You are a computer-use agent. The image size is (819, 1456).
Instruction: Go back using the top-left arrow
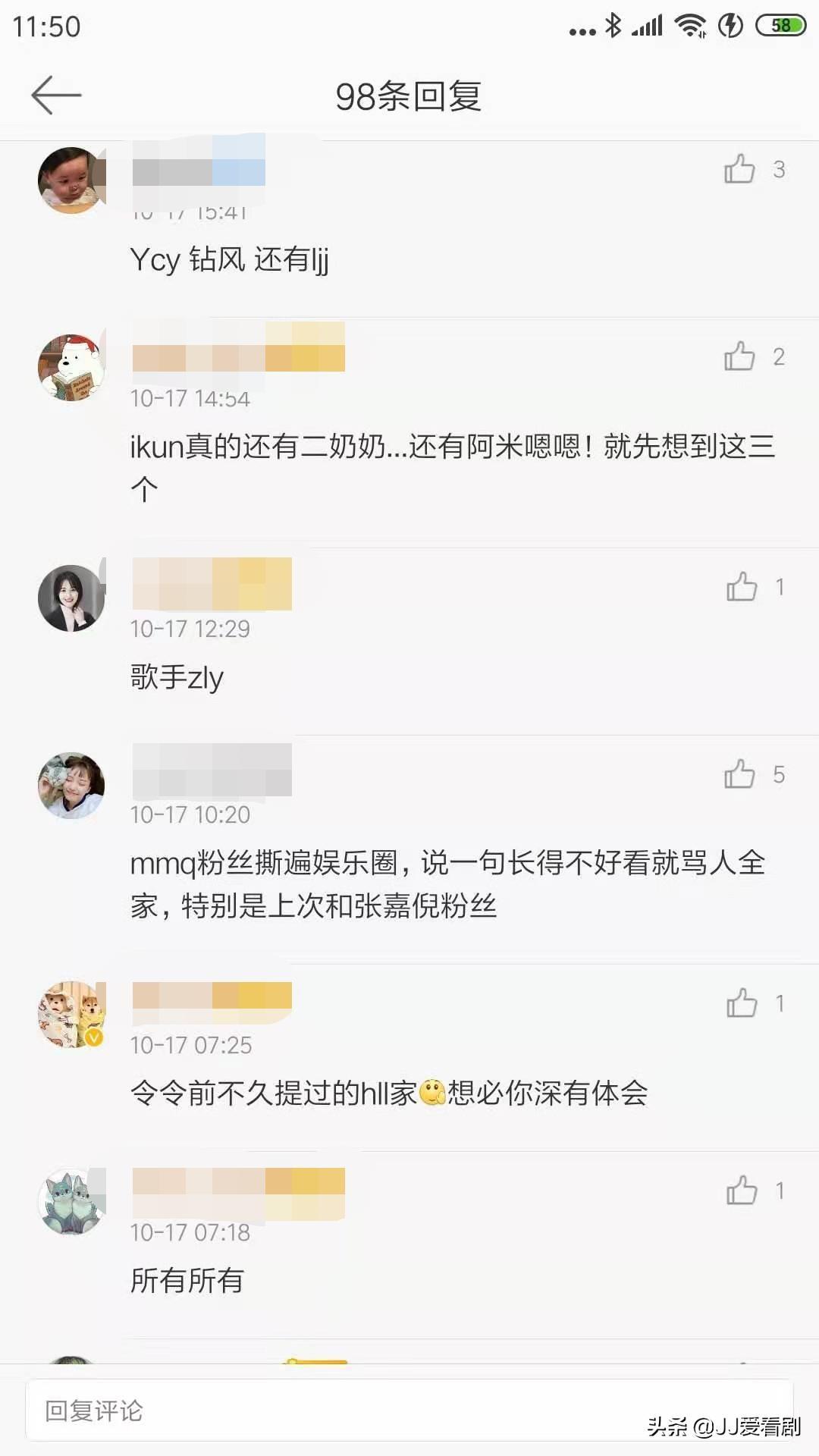pos(56,96)
